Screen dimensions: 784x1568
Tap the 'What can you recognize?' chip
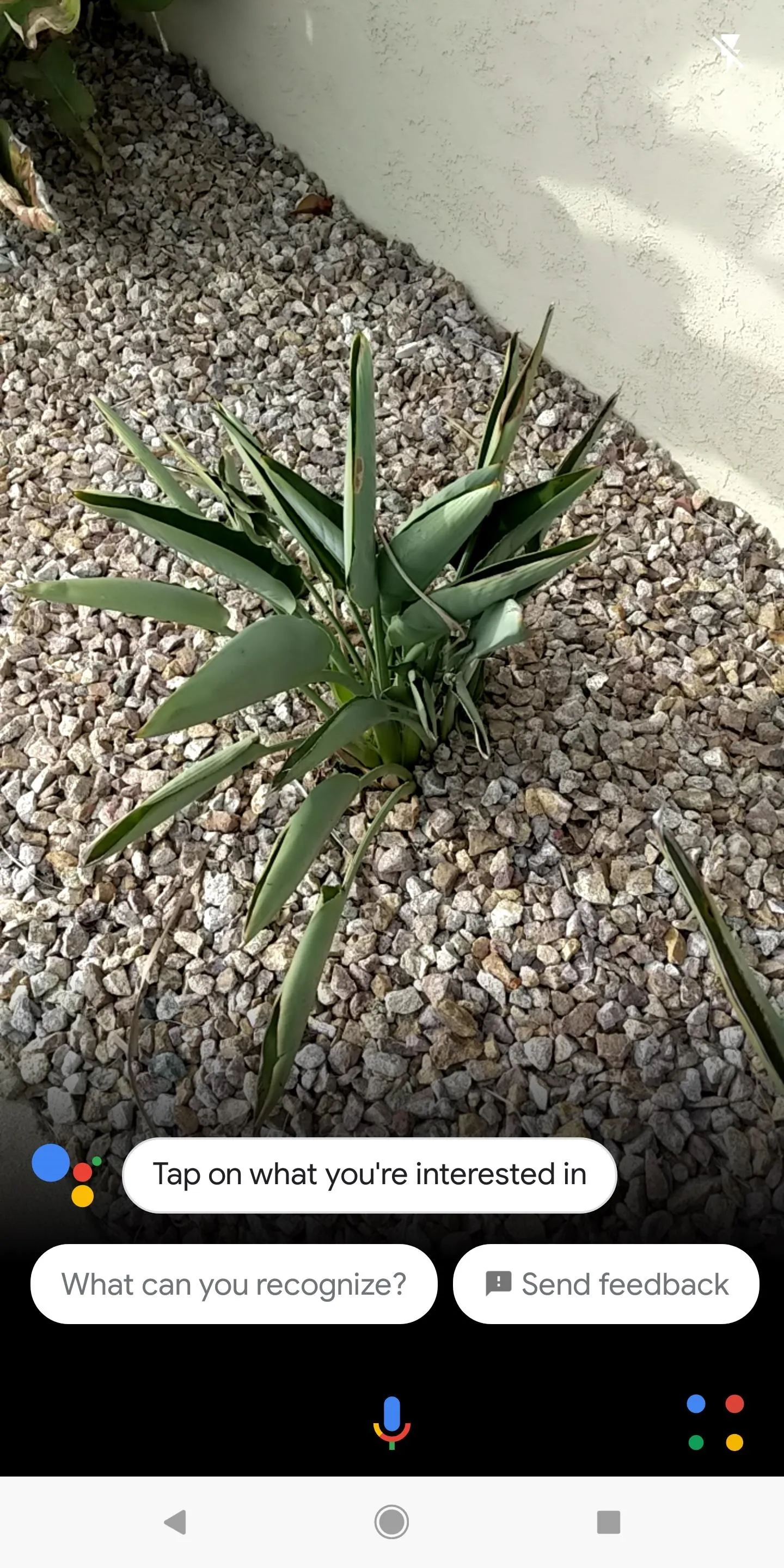click(x=234, y=1284)
